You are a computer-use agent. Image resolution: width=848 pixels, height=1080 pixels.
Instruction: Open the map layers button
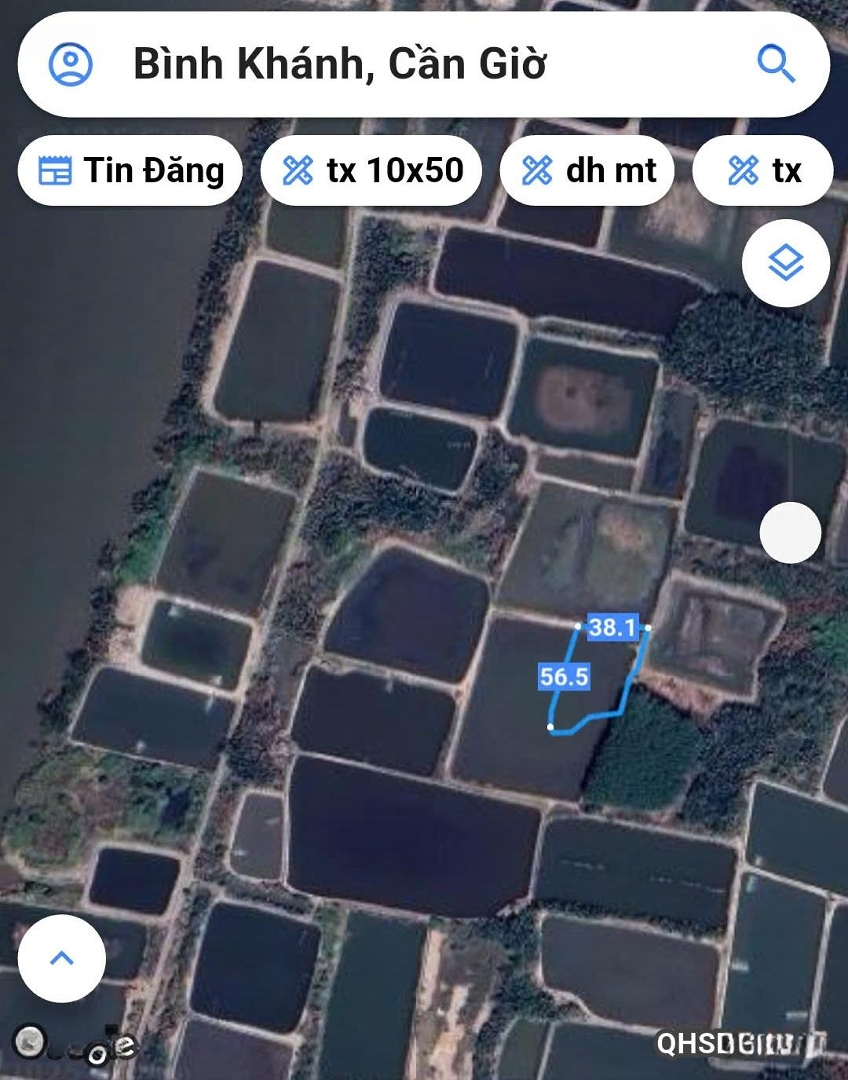pyautogui.click(x=786, y=264)
